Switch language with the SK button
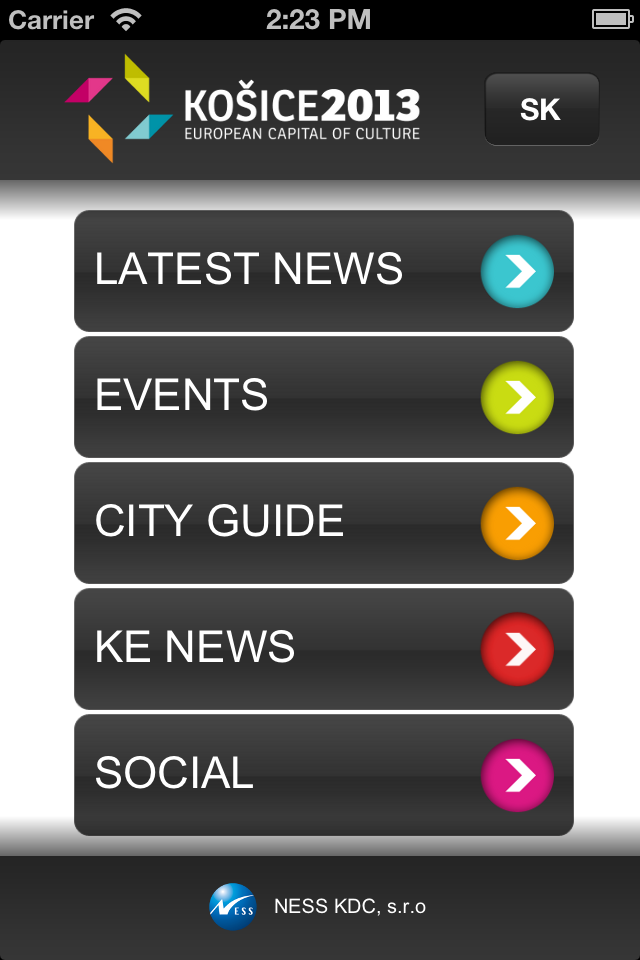This screenshot has width=640, height=960. tap(541, 109)
